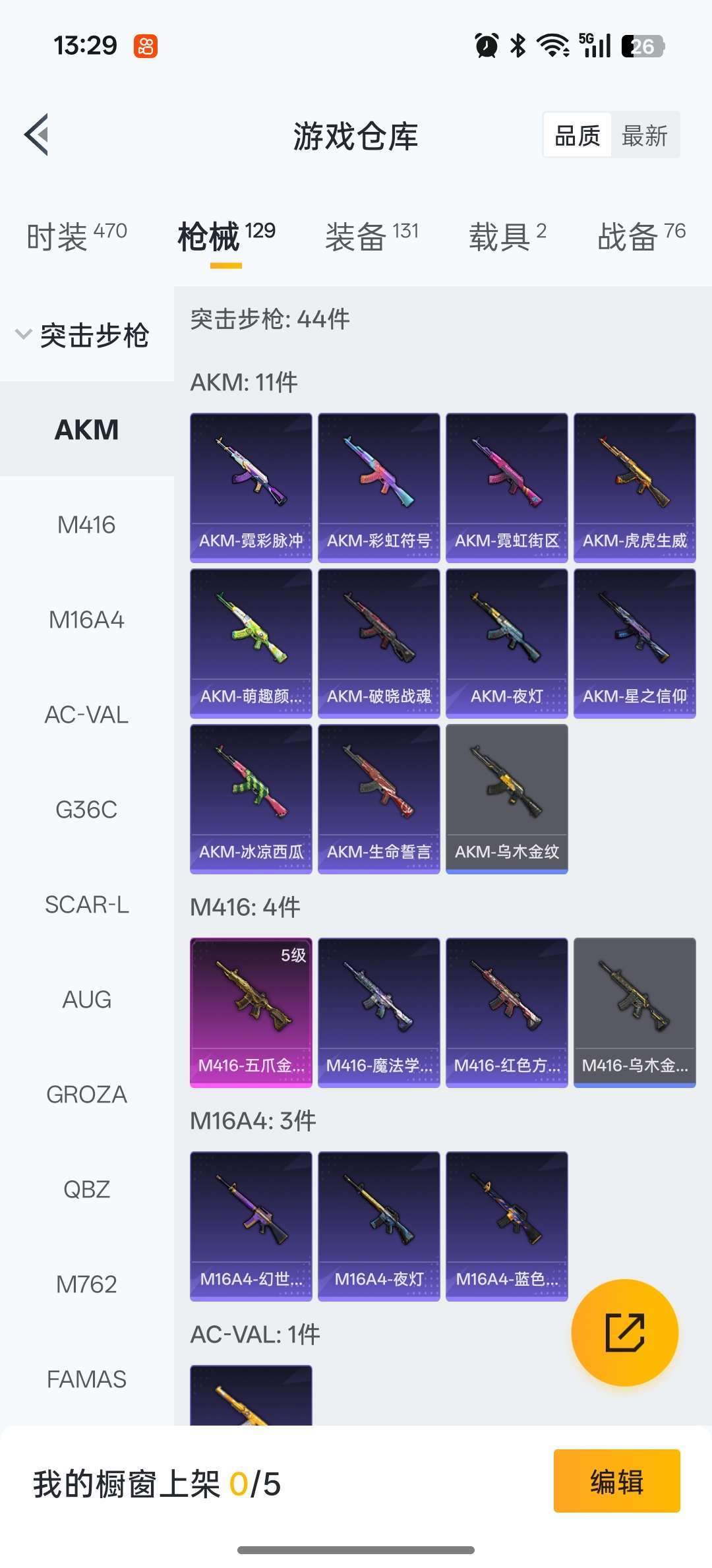Sort inventory by 最新

click(x=644, y=136)
